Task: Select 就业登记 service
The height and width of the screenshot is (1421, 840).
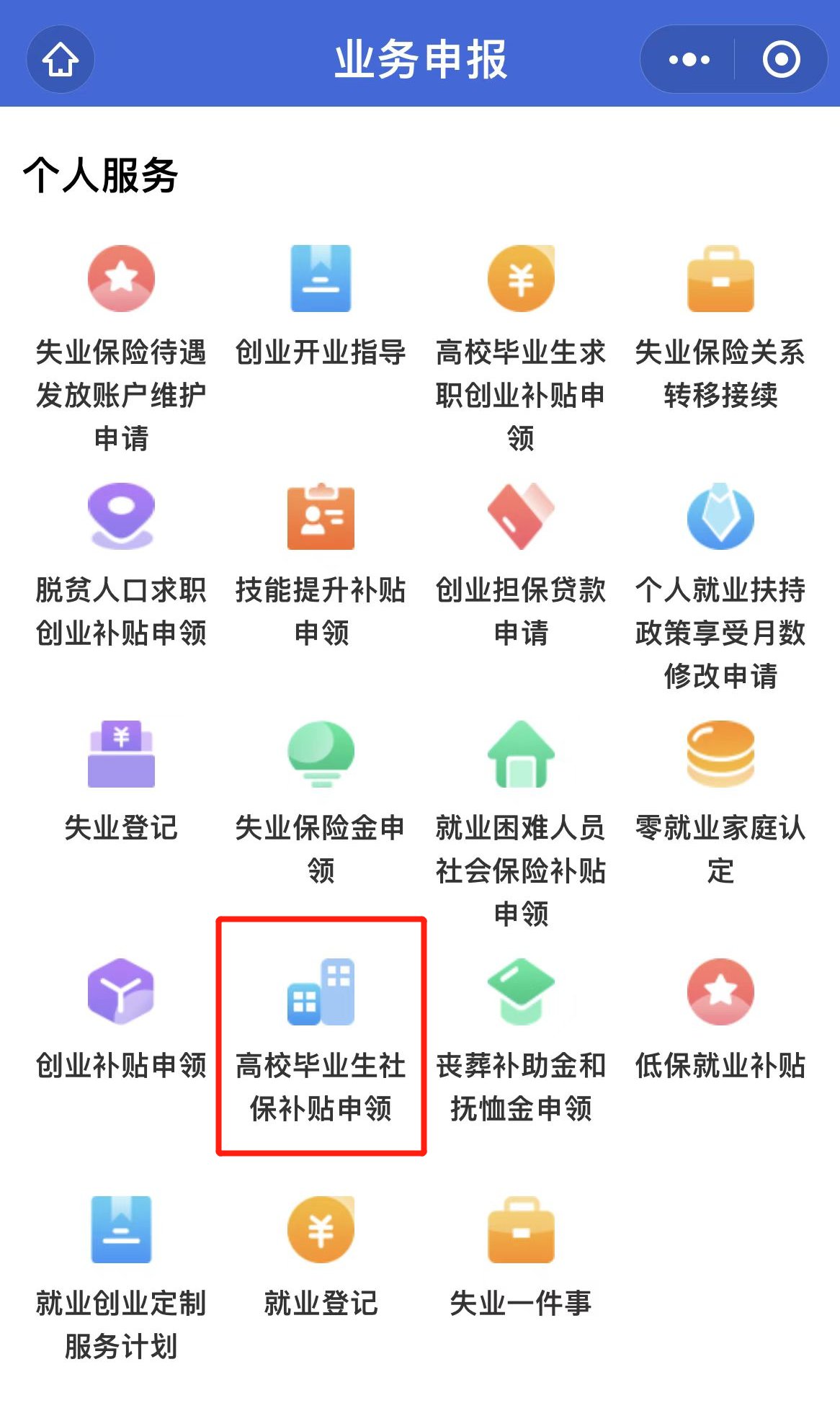Action: [321, 1230]
